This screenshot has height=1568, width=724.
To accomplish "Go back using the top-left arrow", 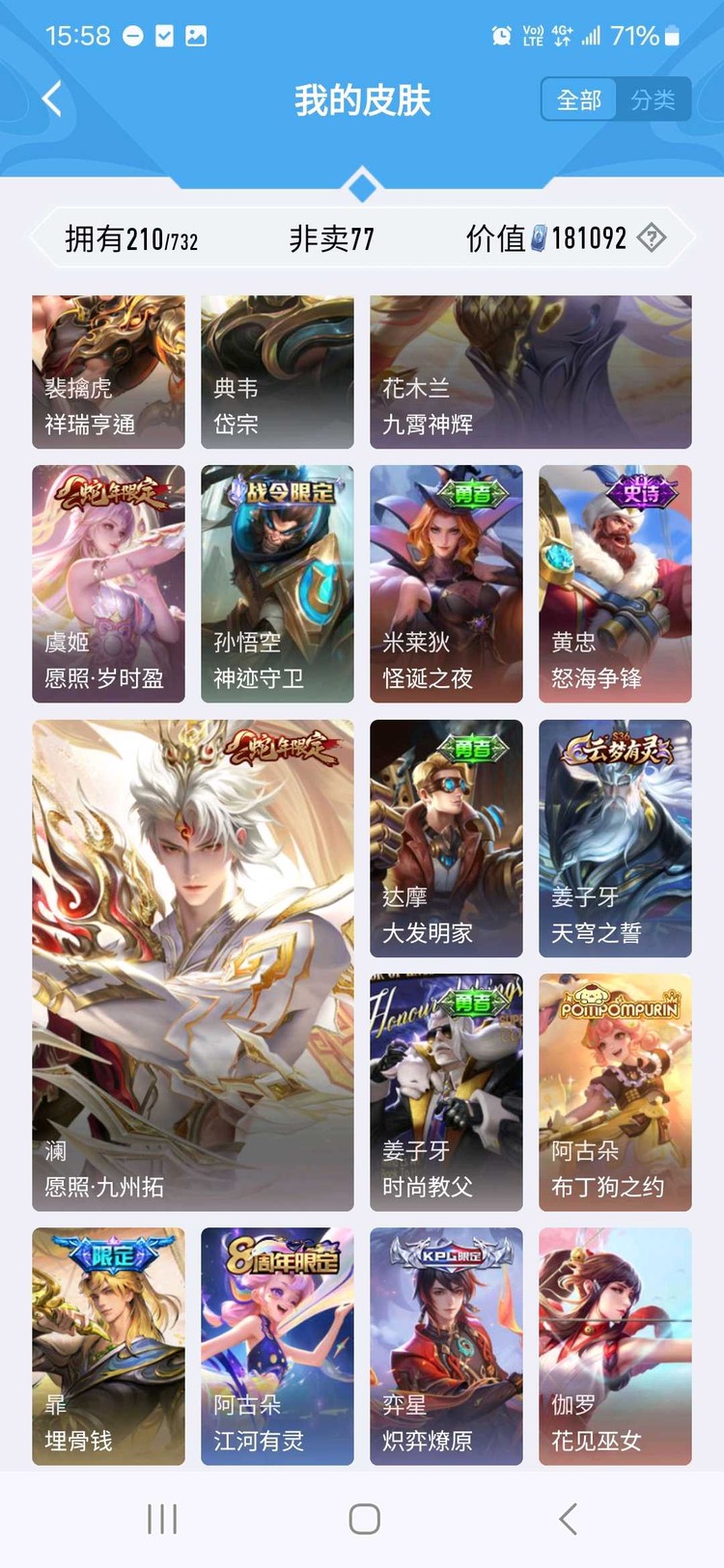I will (52, 99).
